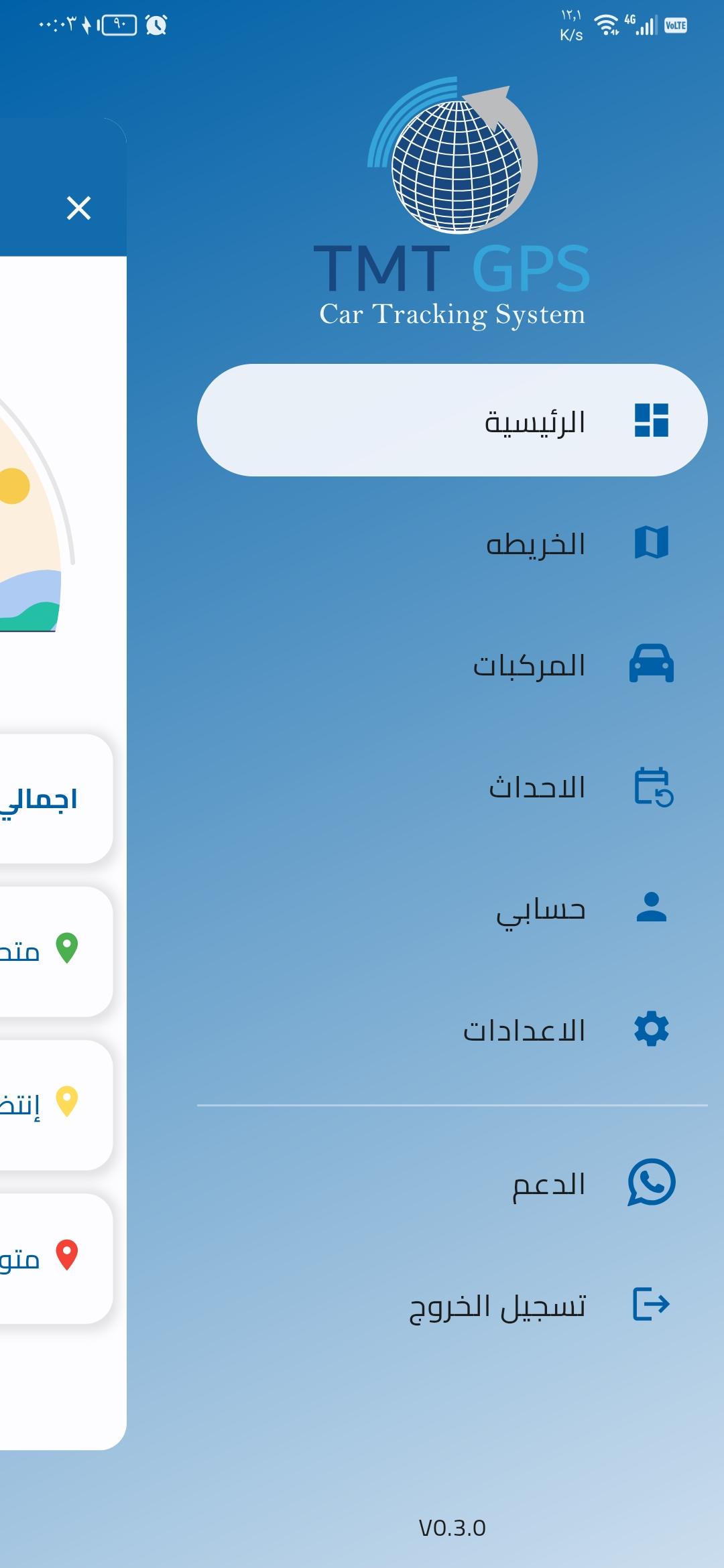The image size is (724, 1568).
Task: Open حسابي my account
Action: point(452,908)
